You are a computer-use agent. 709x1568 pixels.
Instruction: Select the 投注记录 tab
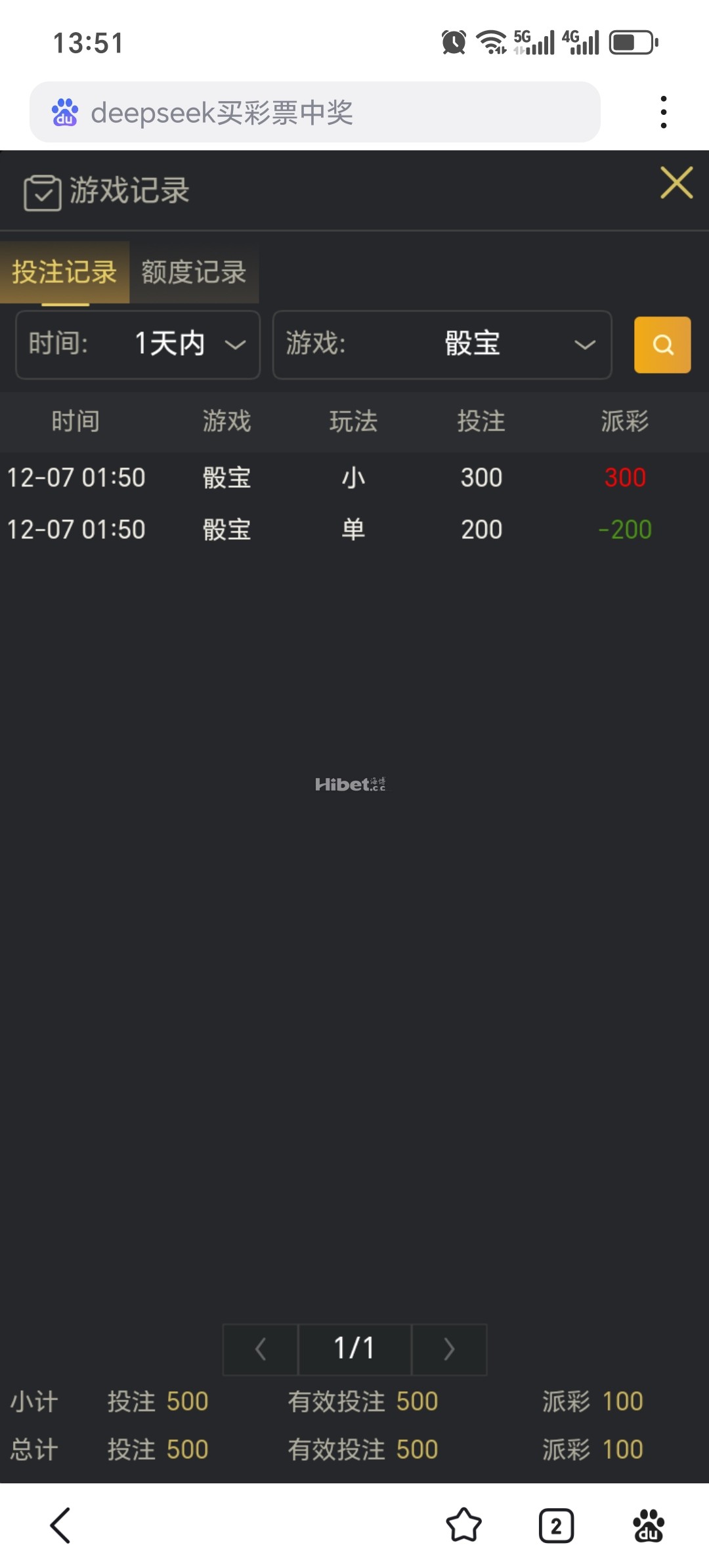click(64, 272)
